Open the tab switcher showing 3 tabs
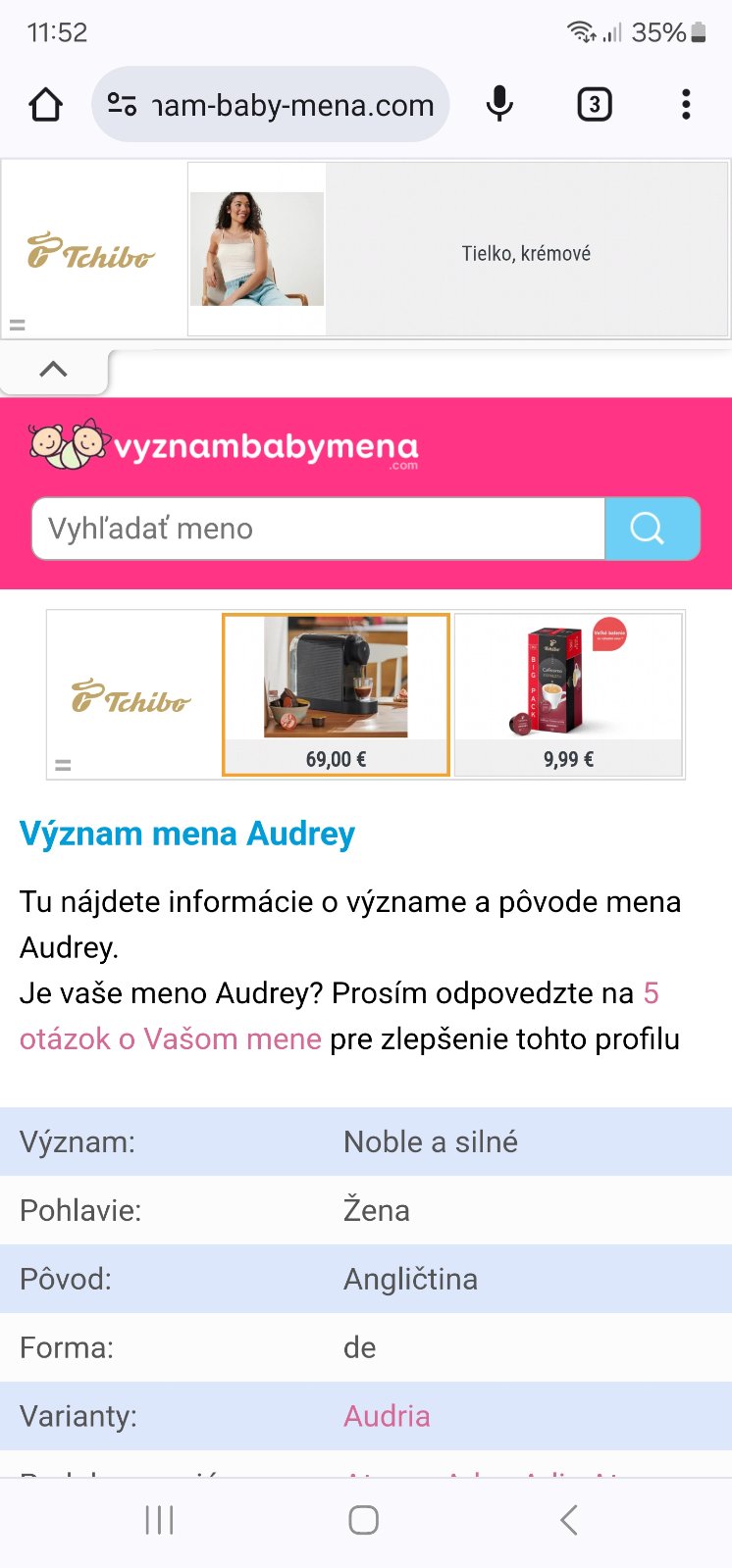This screenshot has height=1568, width=732. [594, 105]
